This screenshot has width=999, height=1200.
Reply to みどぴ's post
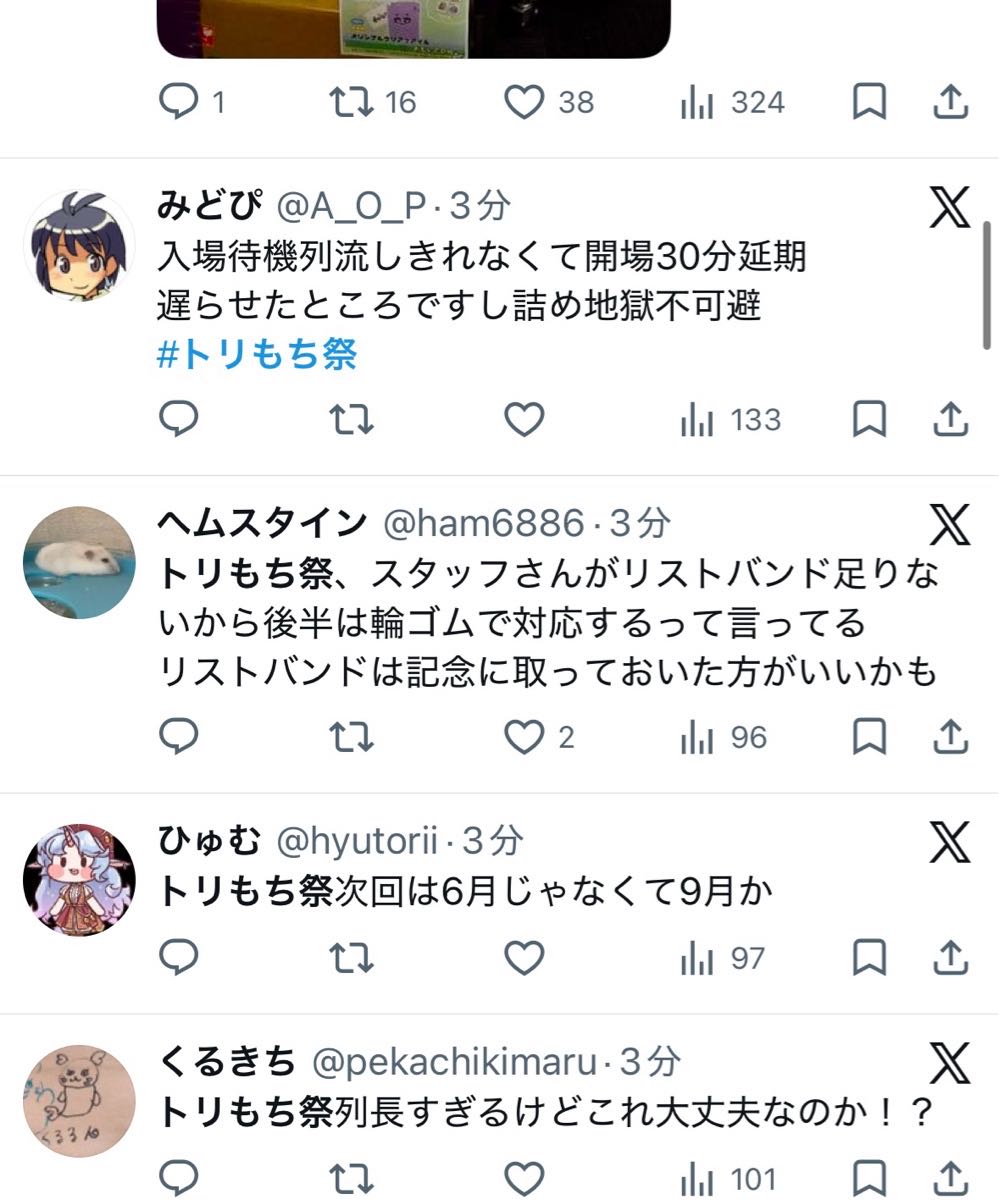click(180, 420)
